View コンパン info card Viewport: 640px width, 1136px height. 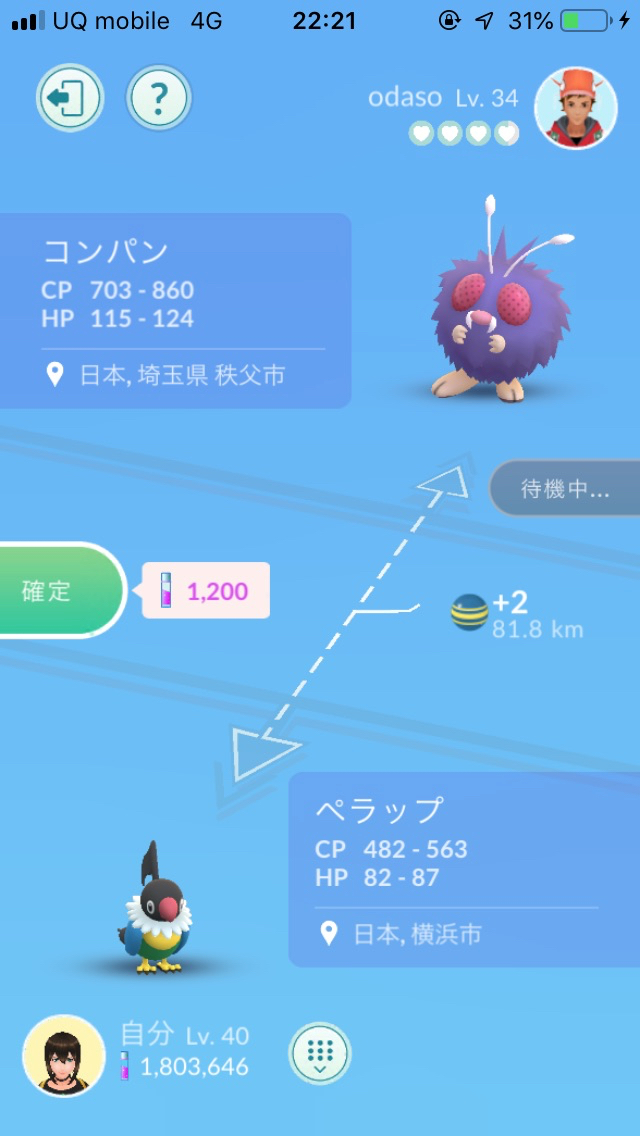(x=175, y=310)
